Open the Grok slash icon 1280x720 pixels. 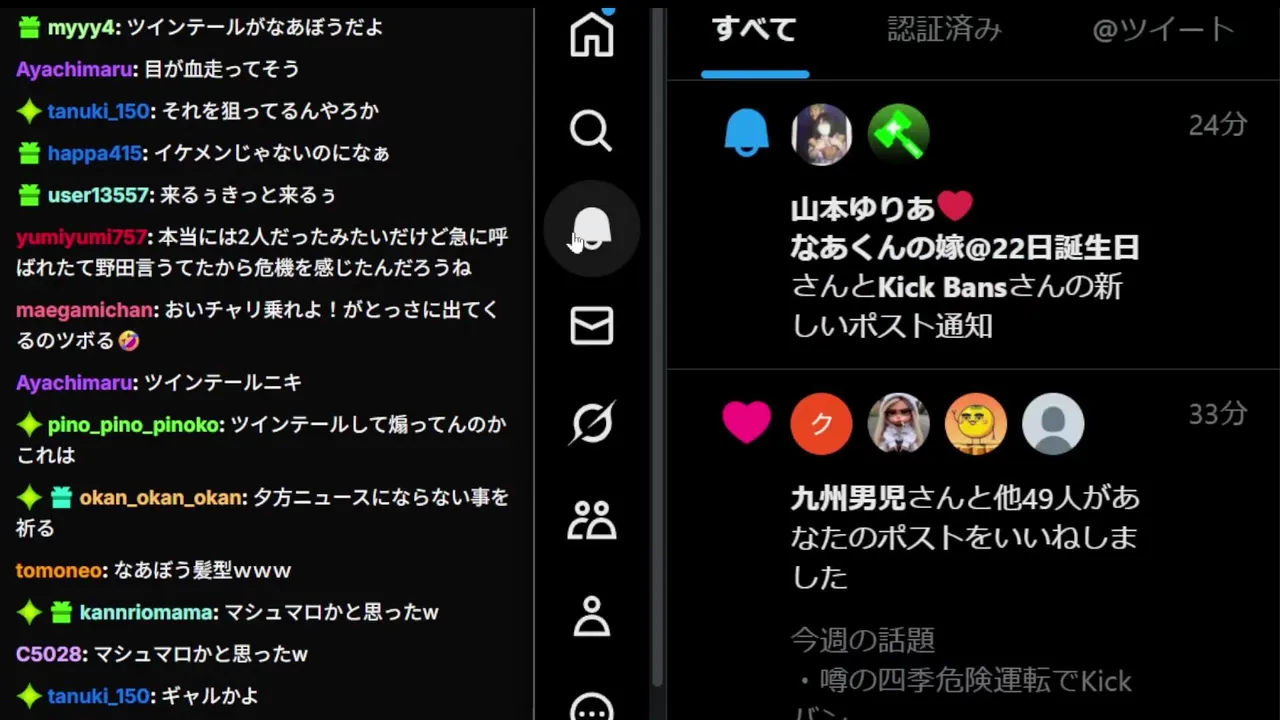[x=591, y=423]
